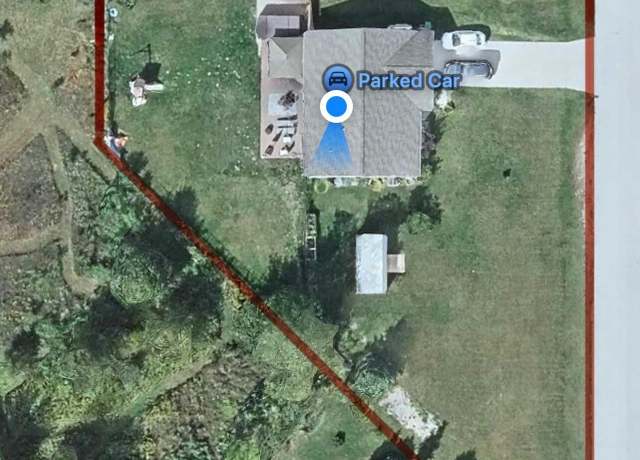The height and width of the screenshot is (460, 640).
Task: Open the Parked Car marker
Action: [x=337, y=78]
